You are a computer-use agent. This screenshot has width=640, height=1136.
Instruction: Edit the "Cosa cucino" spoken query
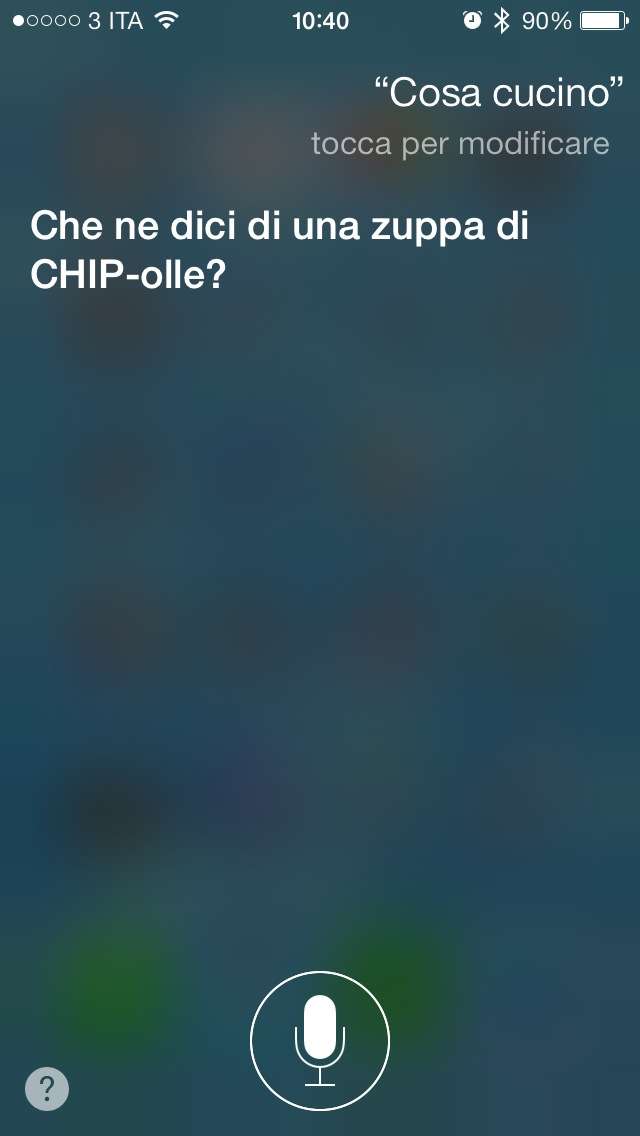pos(498,93)
